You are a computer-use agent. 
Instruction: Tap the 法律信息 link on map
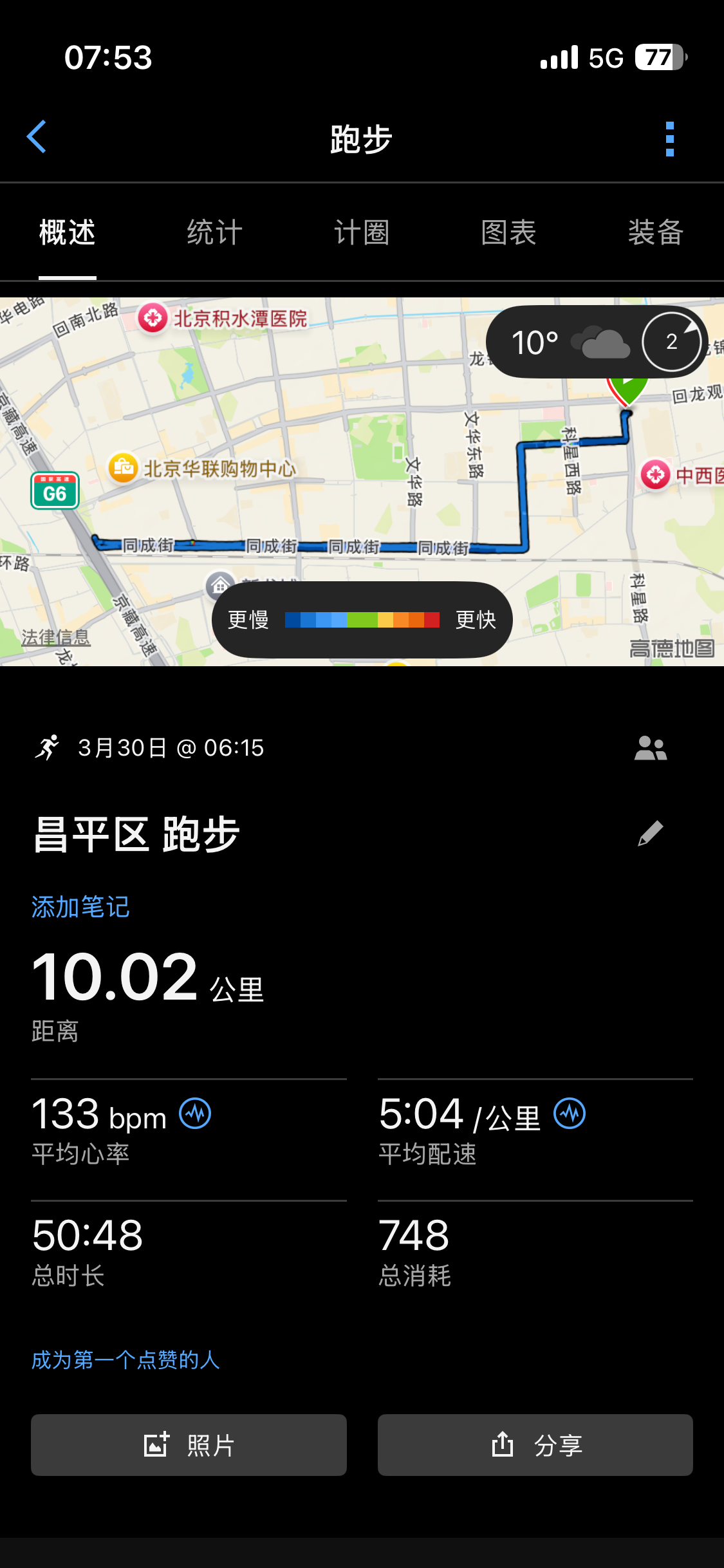point(56,637)
